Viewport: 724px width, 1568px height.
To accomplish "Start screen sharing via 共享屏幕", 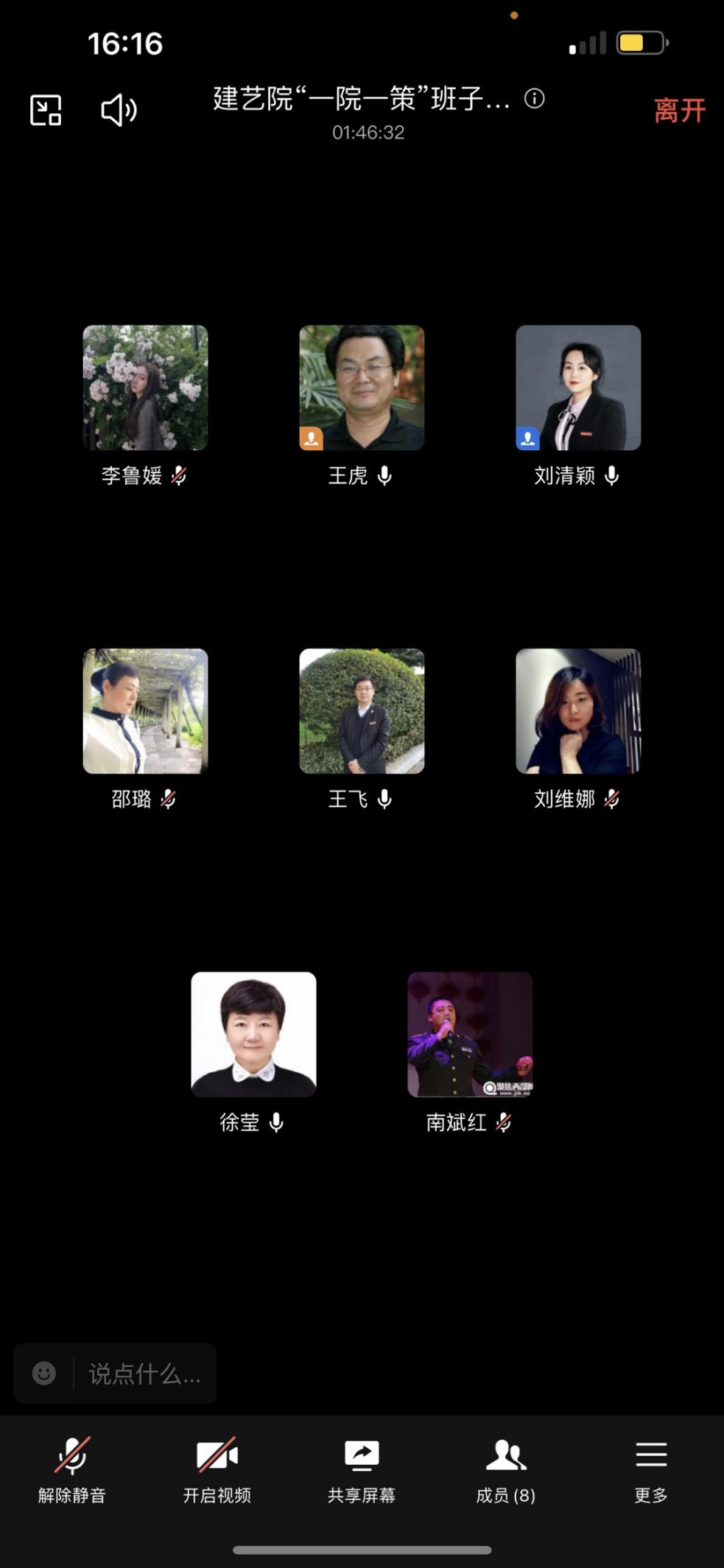I will [362, 1469].
